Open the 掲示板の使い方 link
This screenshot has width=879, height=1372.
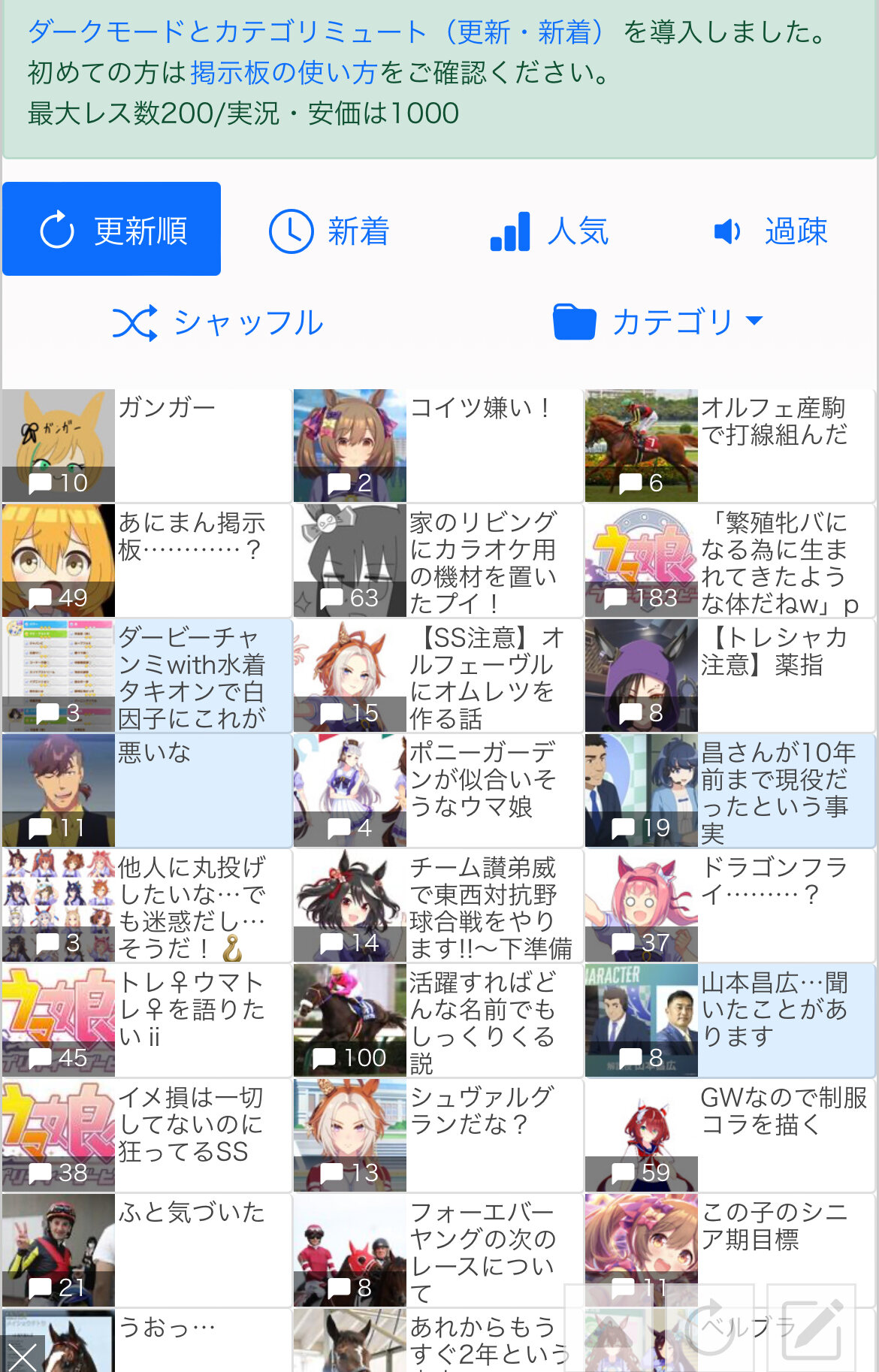(283, 73)
